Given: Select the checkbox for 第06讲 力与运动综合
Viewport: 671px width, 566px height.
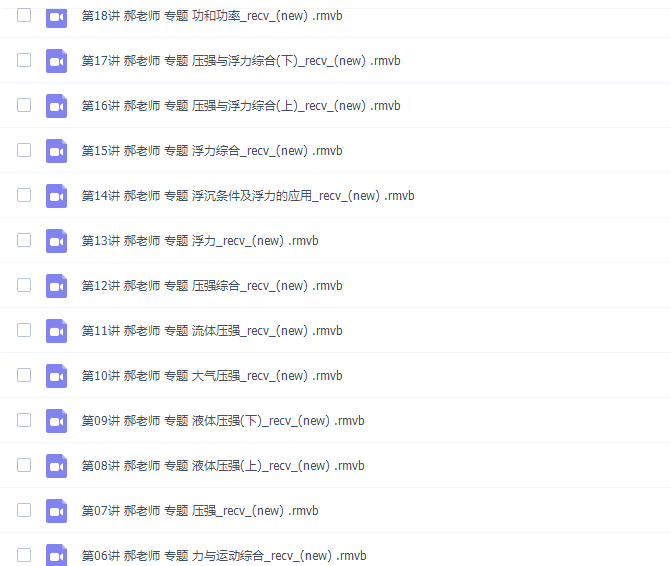Looking at the screenshot, I should tap(24, 555).
